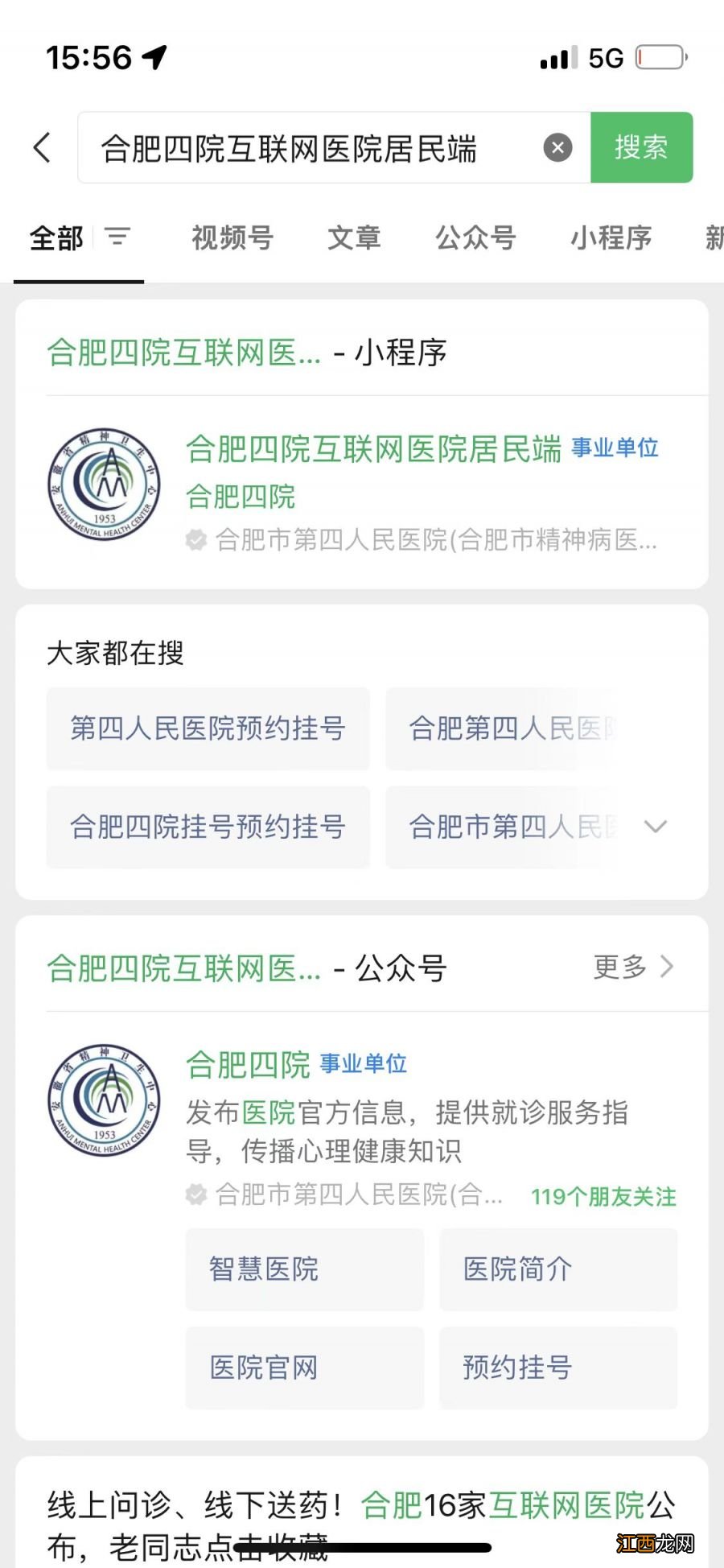Click the 119个朋友关注 link
The image size is (724, 1568).
pyautogui.click(x=603, y=1197)
